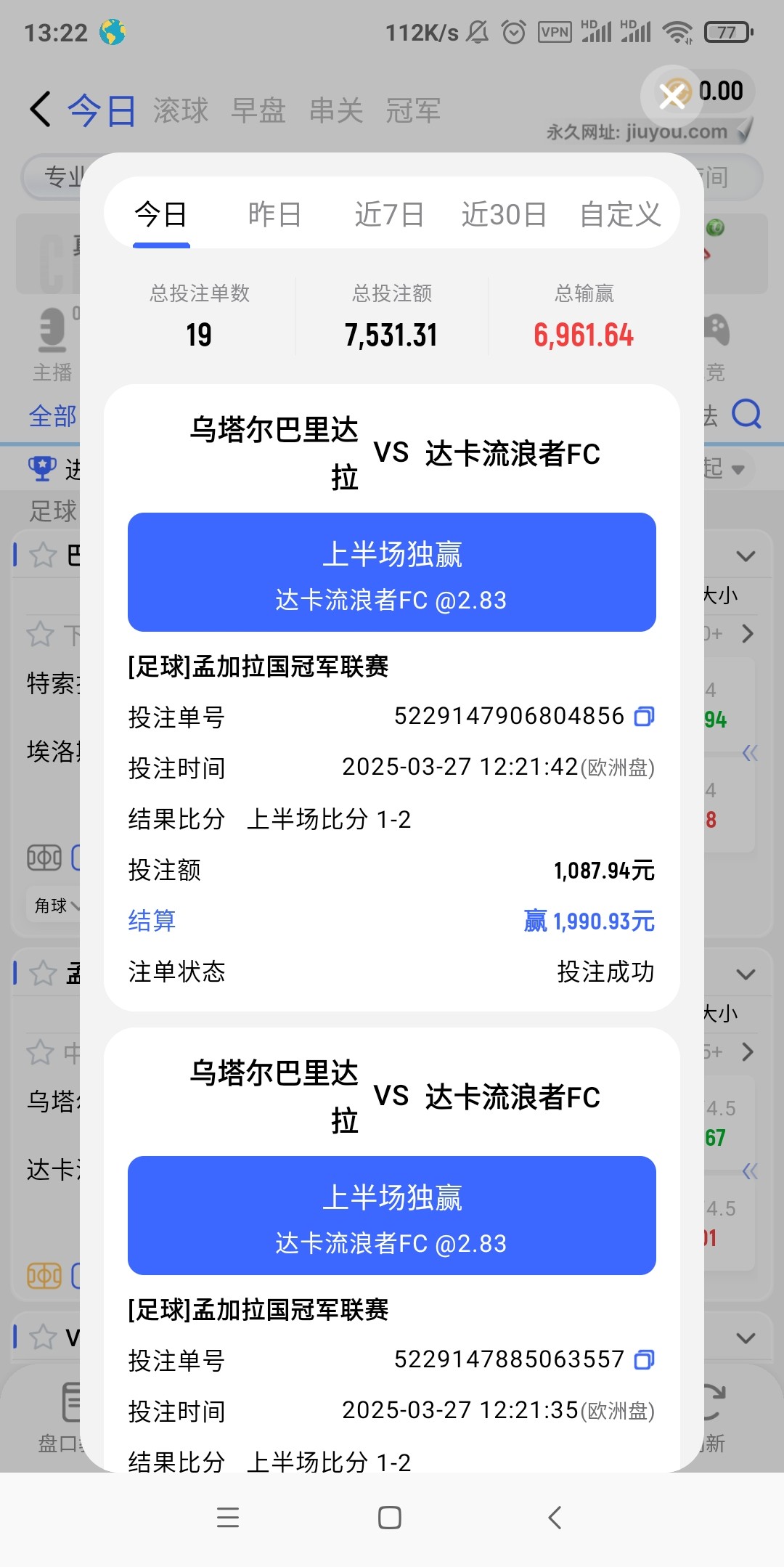
Task: Open the 自定义 date range tab
Action: (620, 215)
